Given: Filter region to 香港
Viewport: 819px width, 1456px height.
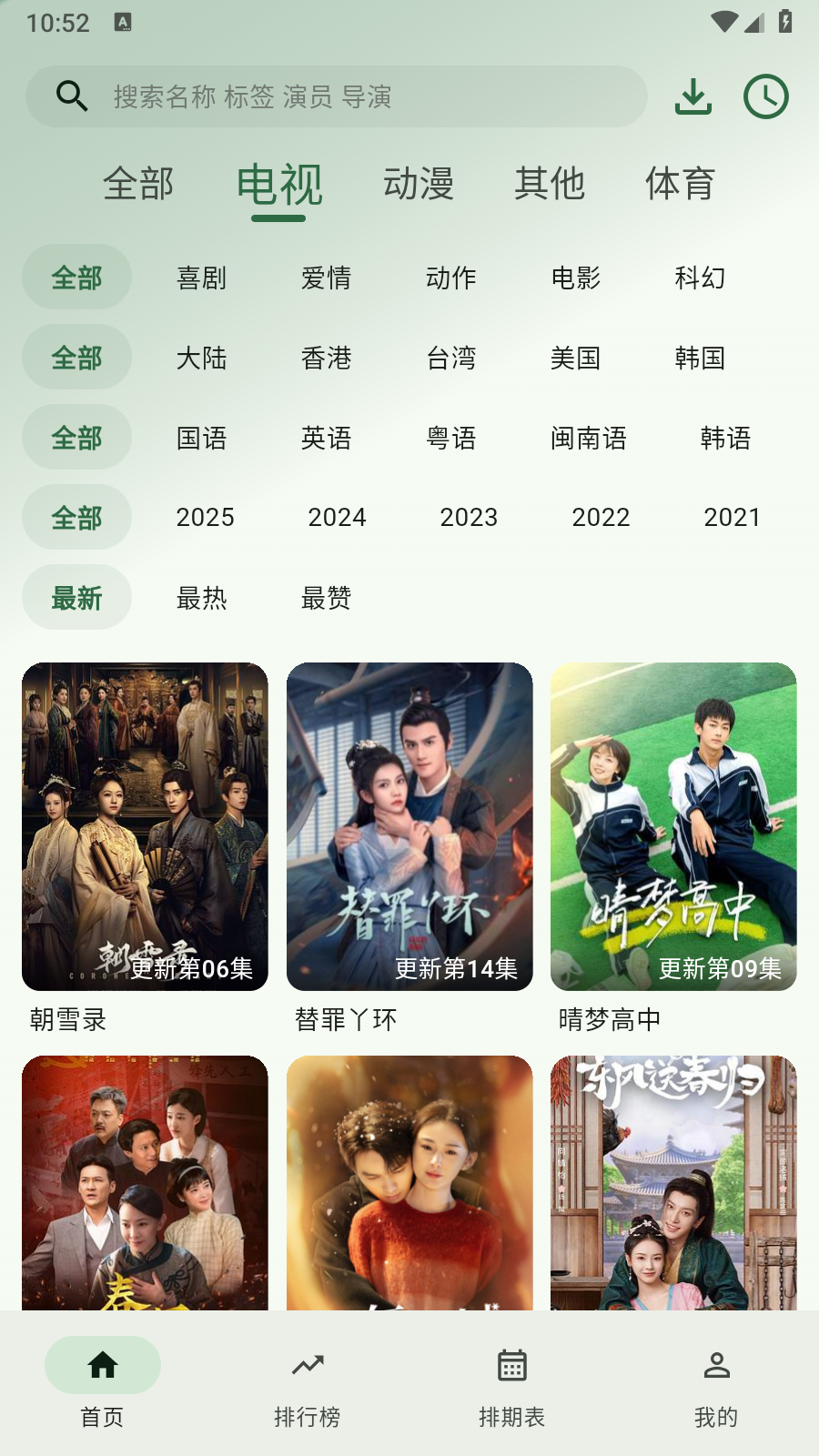Looking at the screenshot, I should (x=326, y=358).
